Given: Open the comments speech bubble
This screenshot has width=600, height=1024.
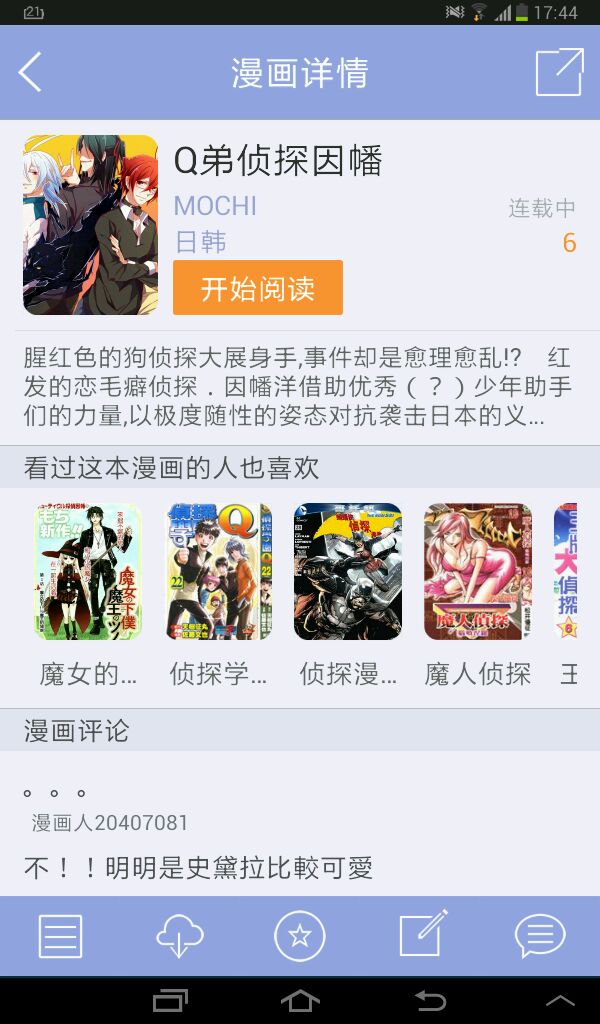Looking at the screenshot, I should click(540, 937).
